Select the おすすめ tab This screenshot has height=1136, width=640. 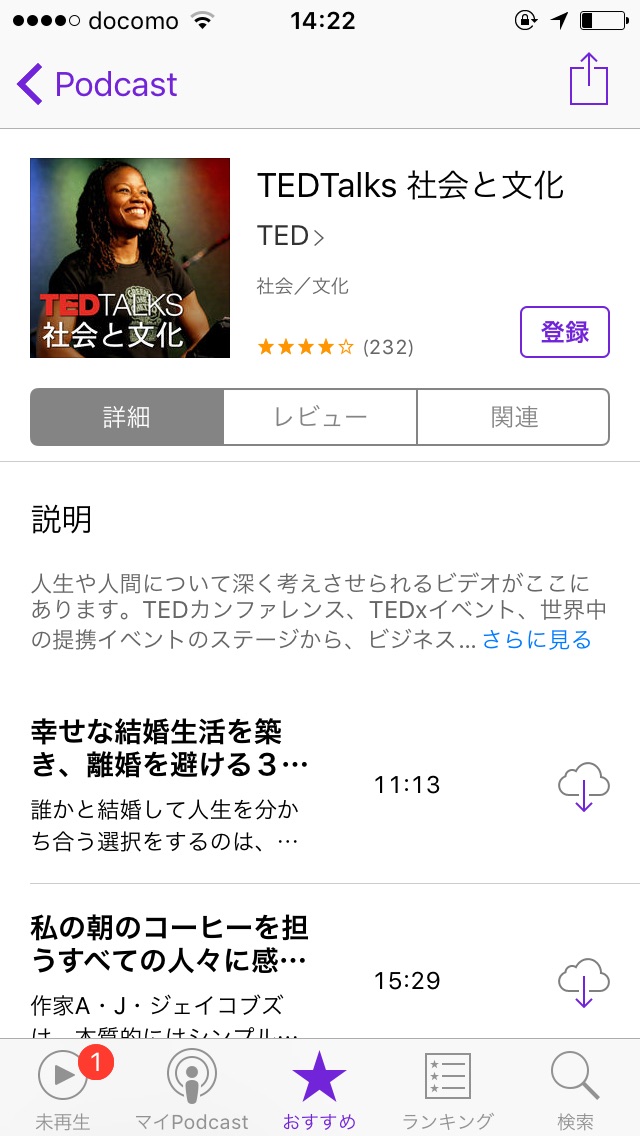coord(320,1089)
